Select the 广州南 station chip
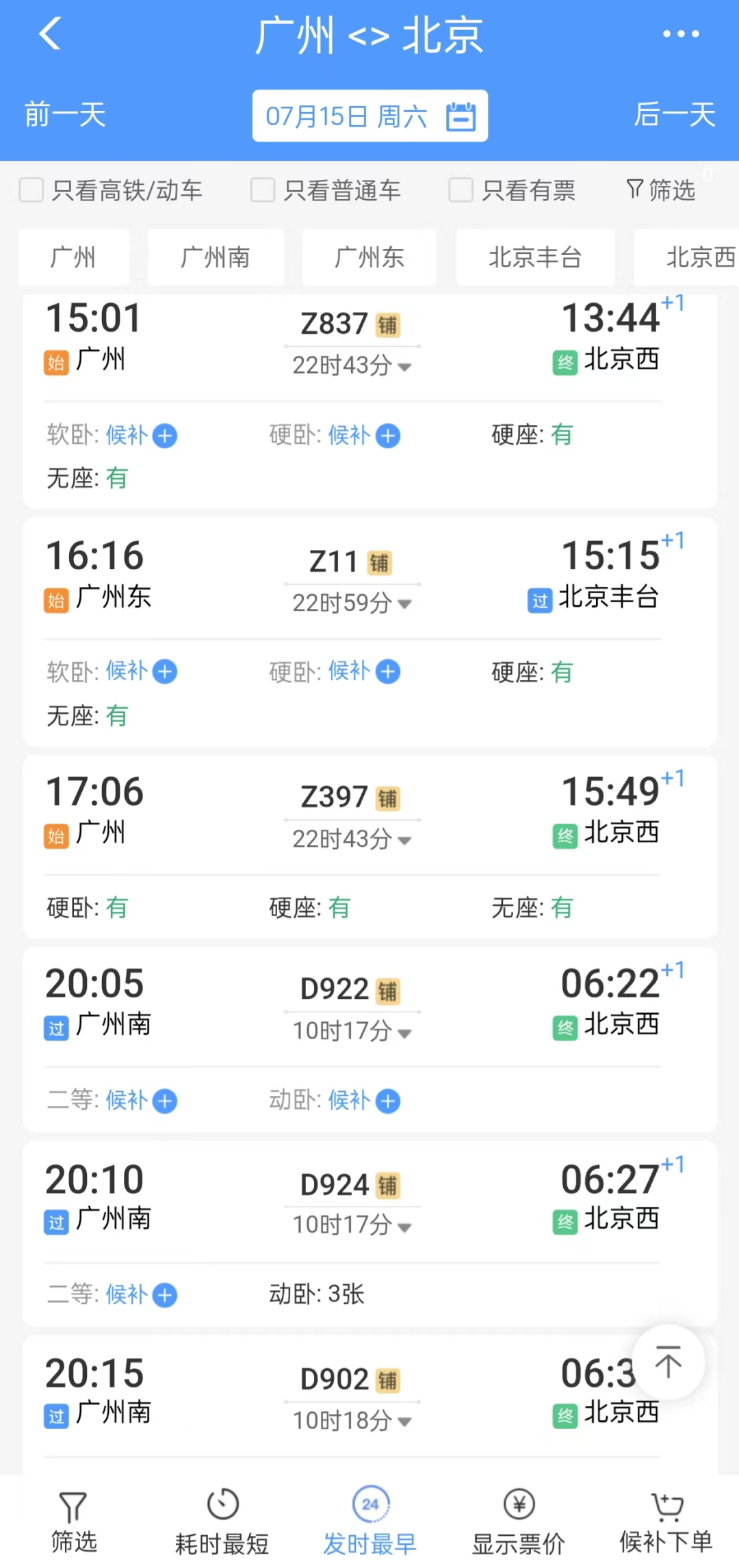 point(216,257)
